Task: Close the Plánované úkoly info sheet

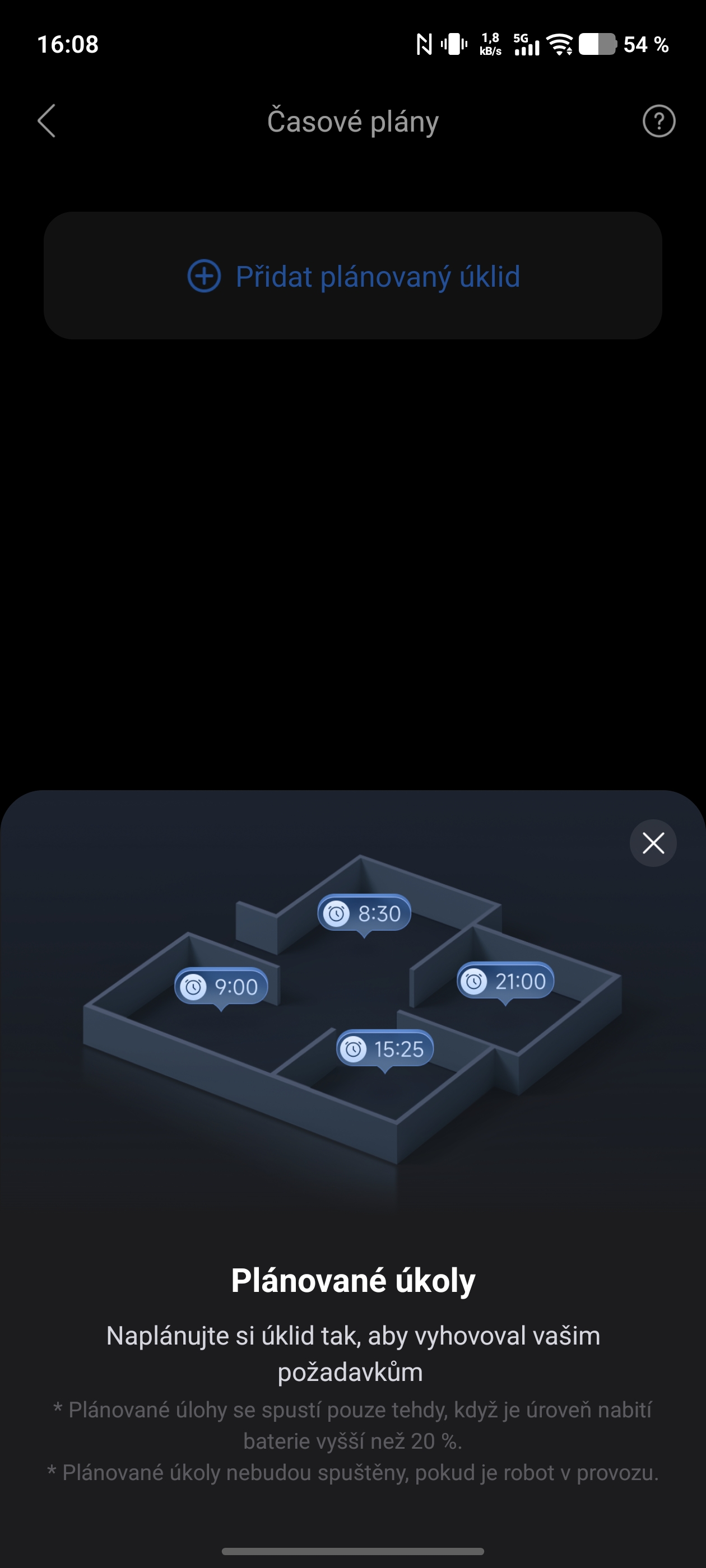Action: click(653, 843)
